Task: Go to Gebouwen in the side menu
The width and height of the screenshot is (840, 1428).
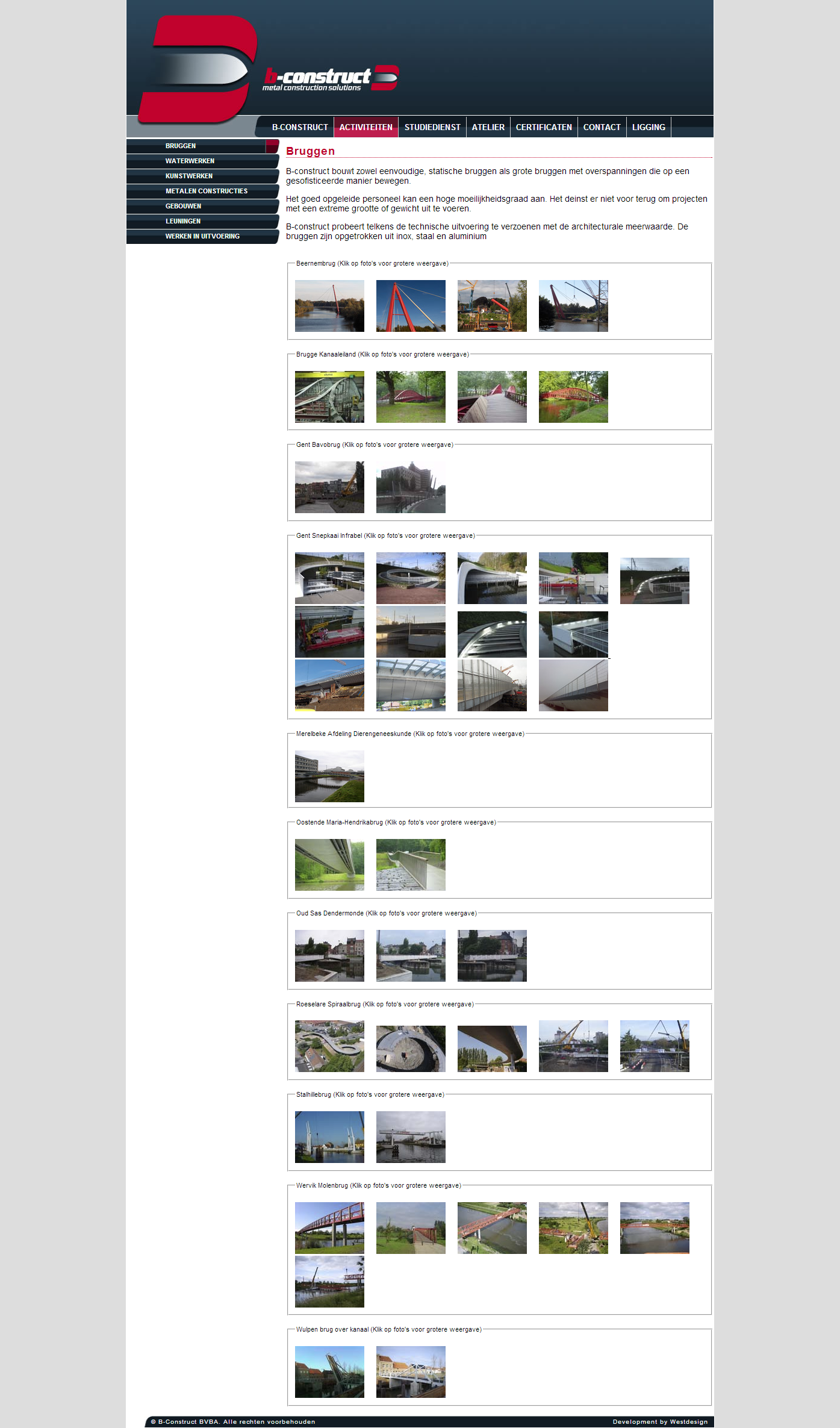Action: 202,206
